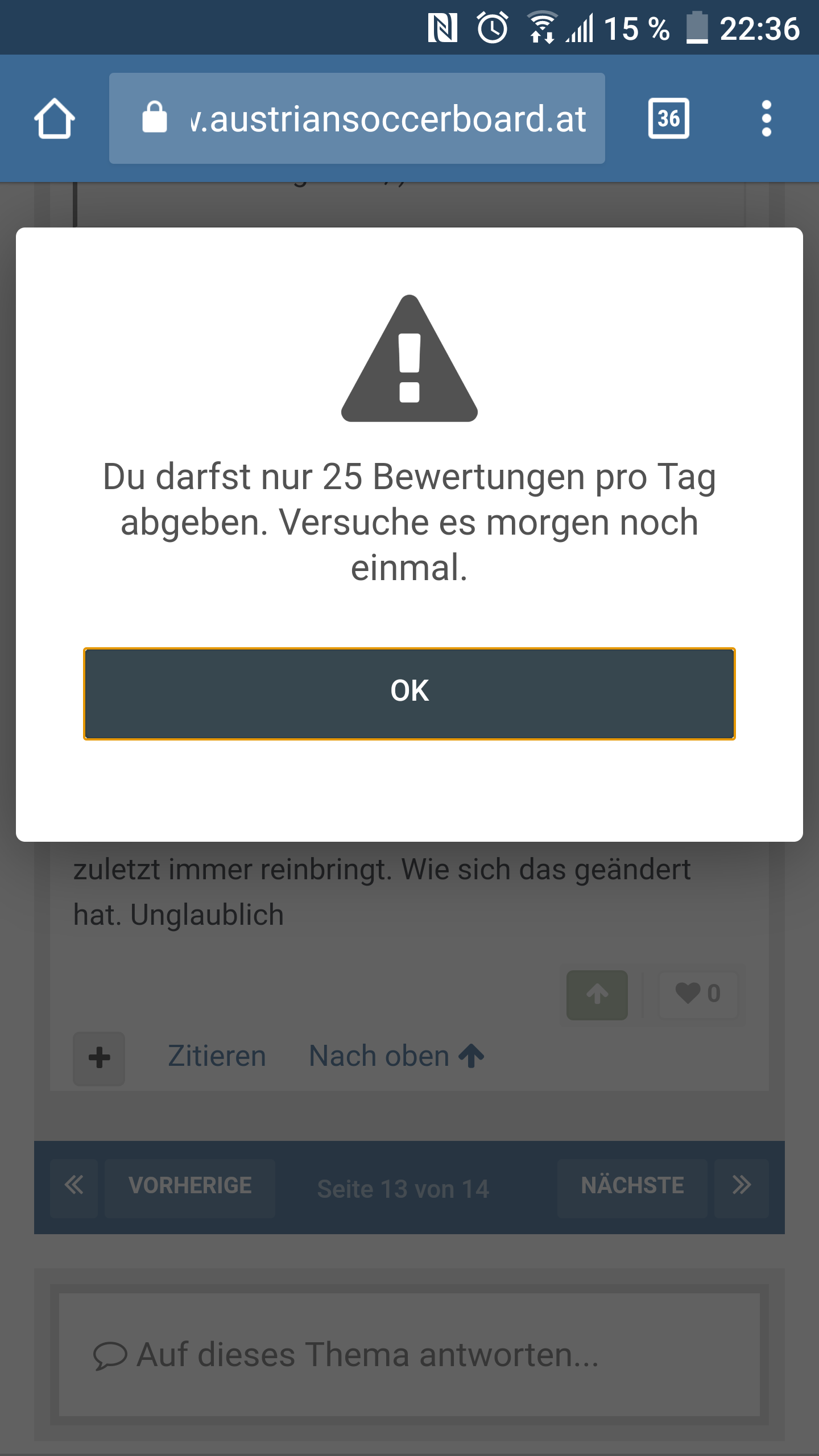Open the VORHERIGE page
819x1456 pixels.
[x=190, y=1186]
